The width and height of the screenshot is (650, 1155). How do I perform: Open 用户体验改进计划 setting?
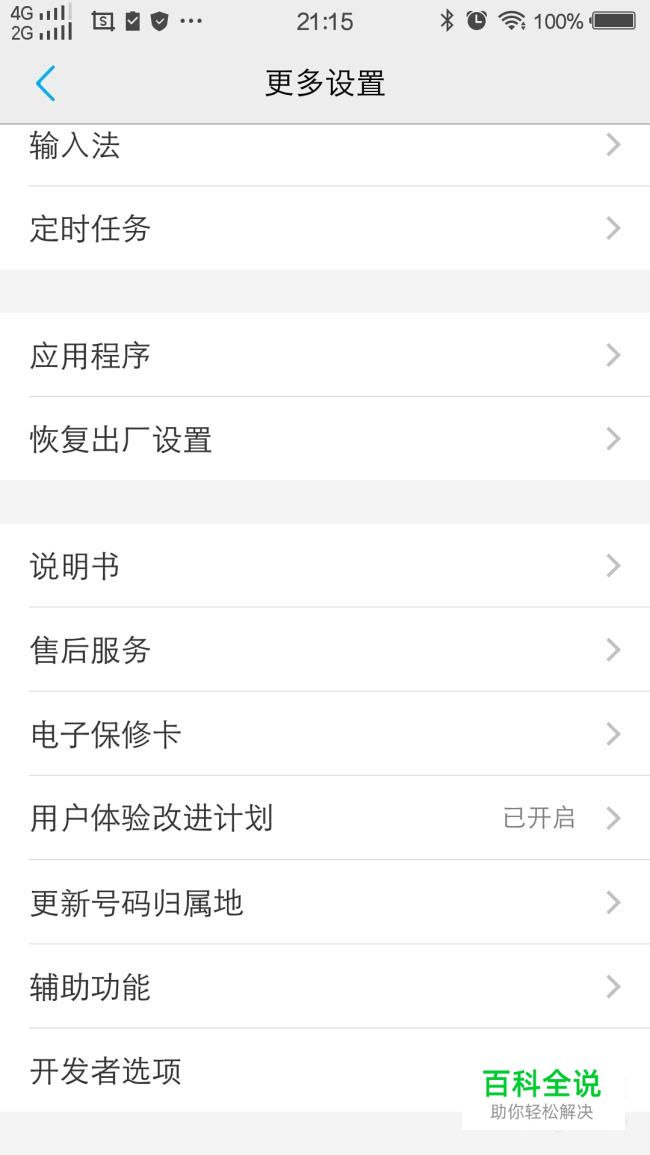pyautogui.click(x=325, y=818)
